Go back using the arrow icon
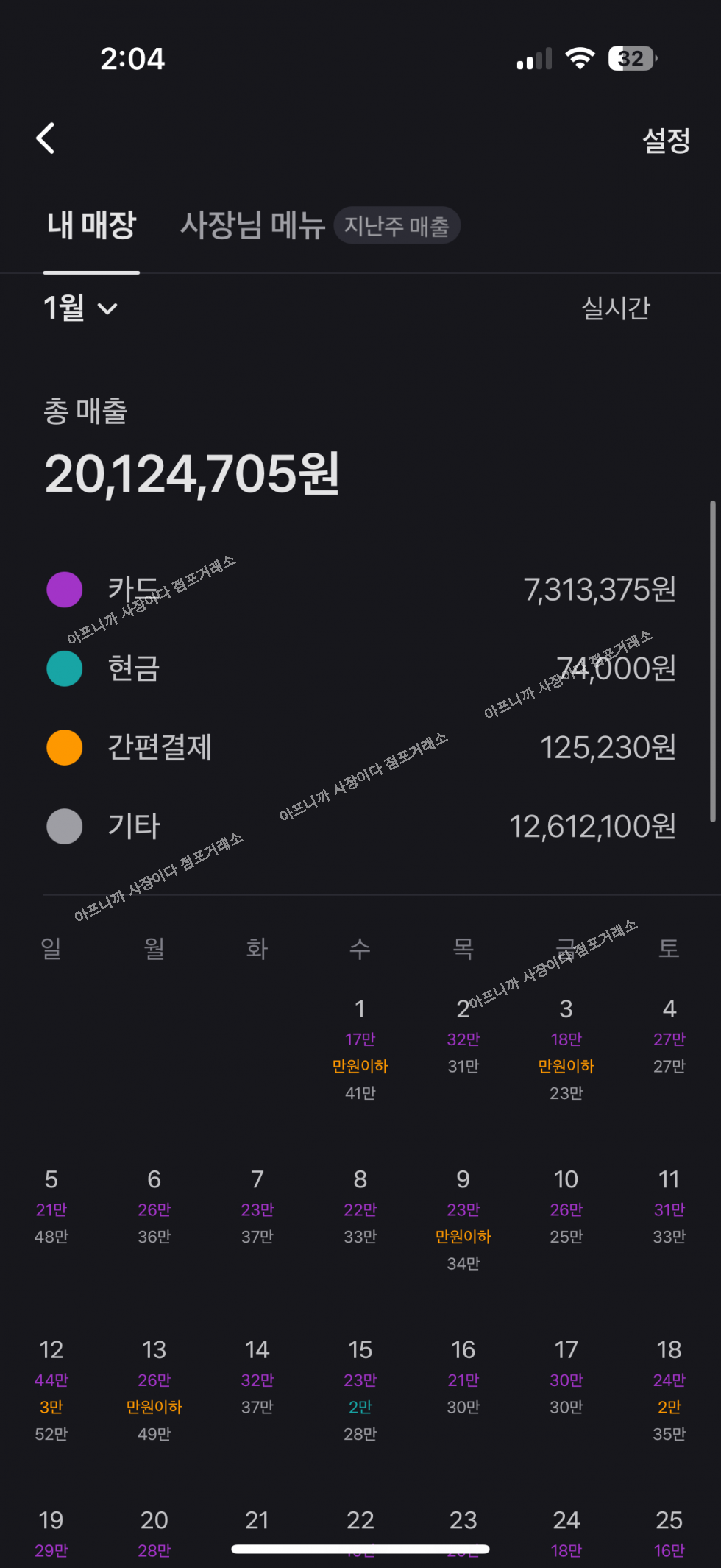Viewport: 721px width, 1568px height. (46, 138)
